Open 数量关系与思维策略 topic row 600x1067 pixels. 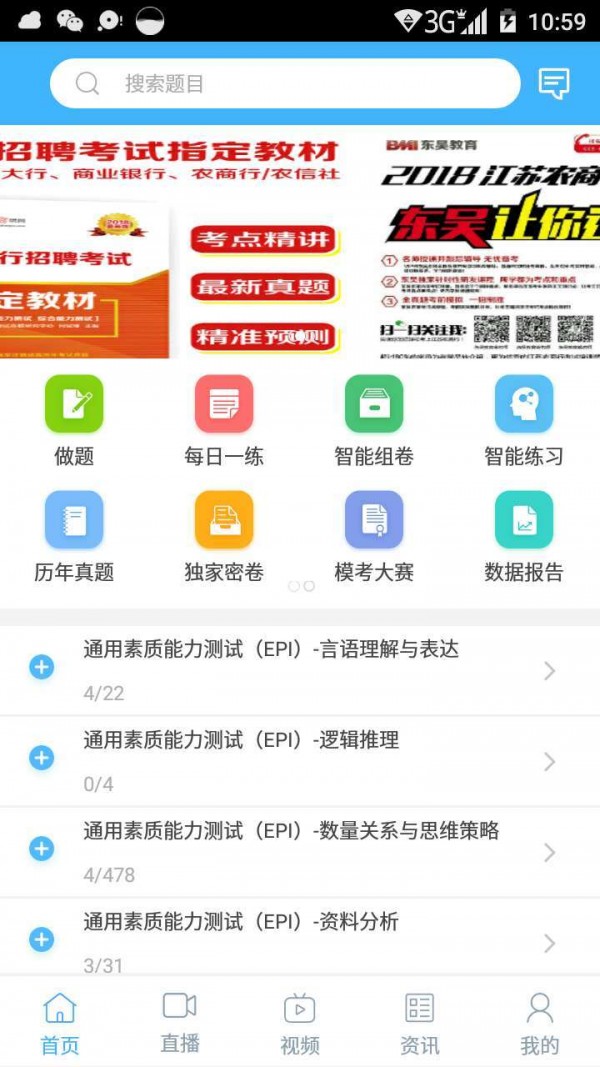[x=300, y=851]
